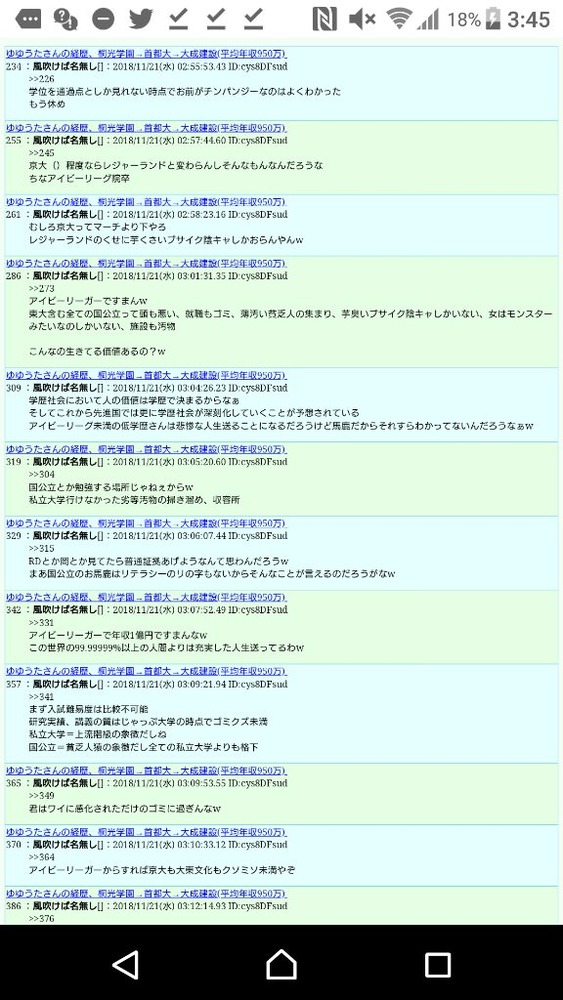Open the thread title link above post 342
This screenshot has height=1000, width=563.
[146, 597]
